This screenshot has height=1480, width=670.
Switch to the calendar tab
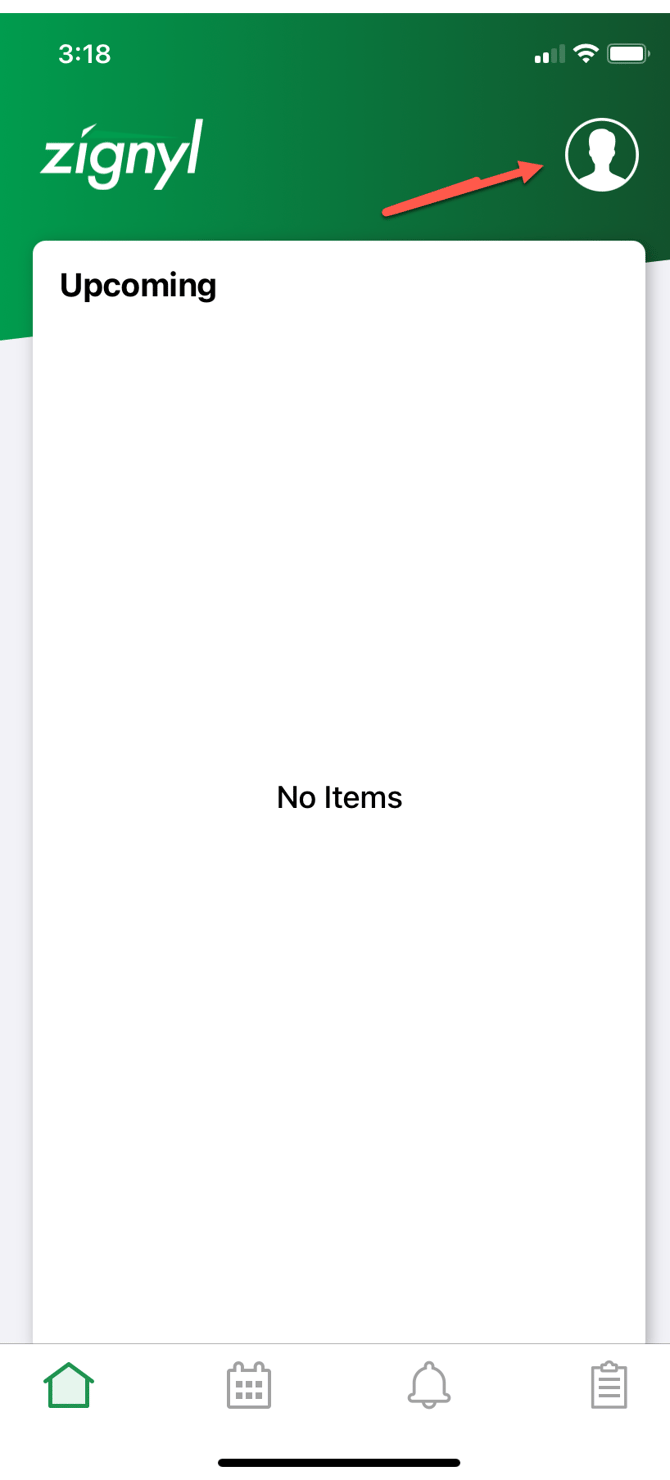click(249, 1385)
